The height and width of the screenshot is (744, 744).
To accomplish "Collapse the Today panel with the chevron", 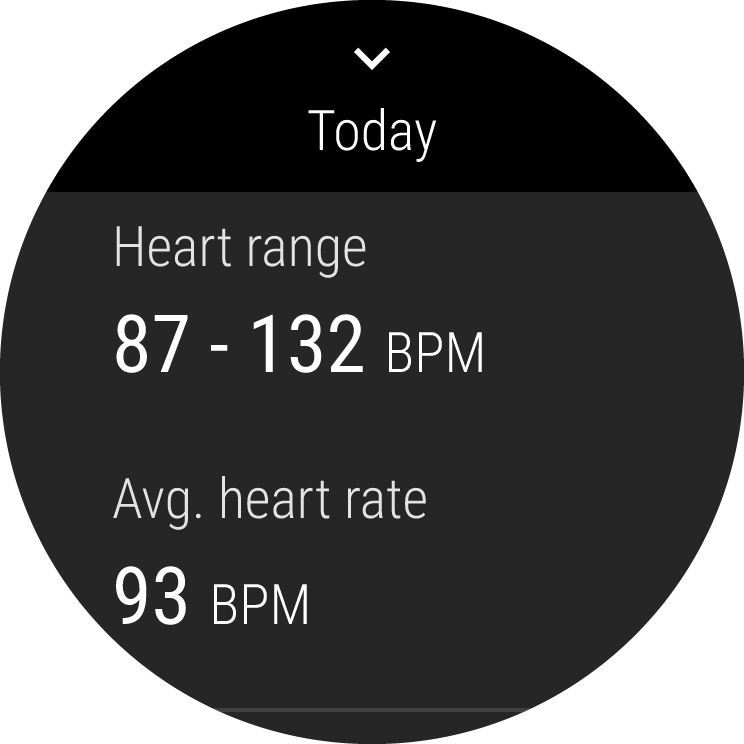I will (x=372, y=60).
